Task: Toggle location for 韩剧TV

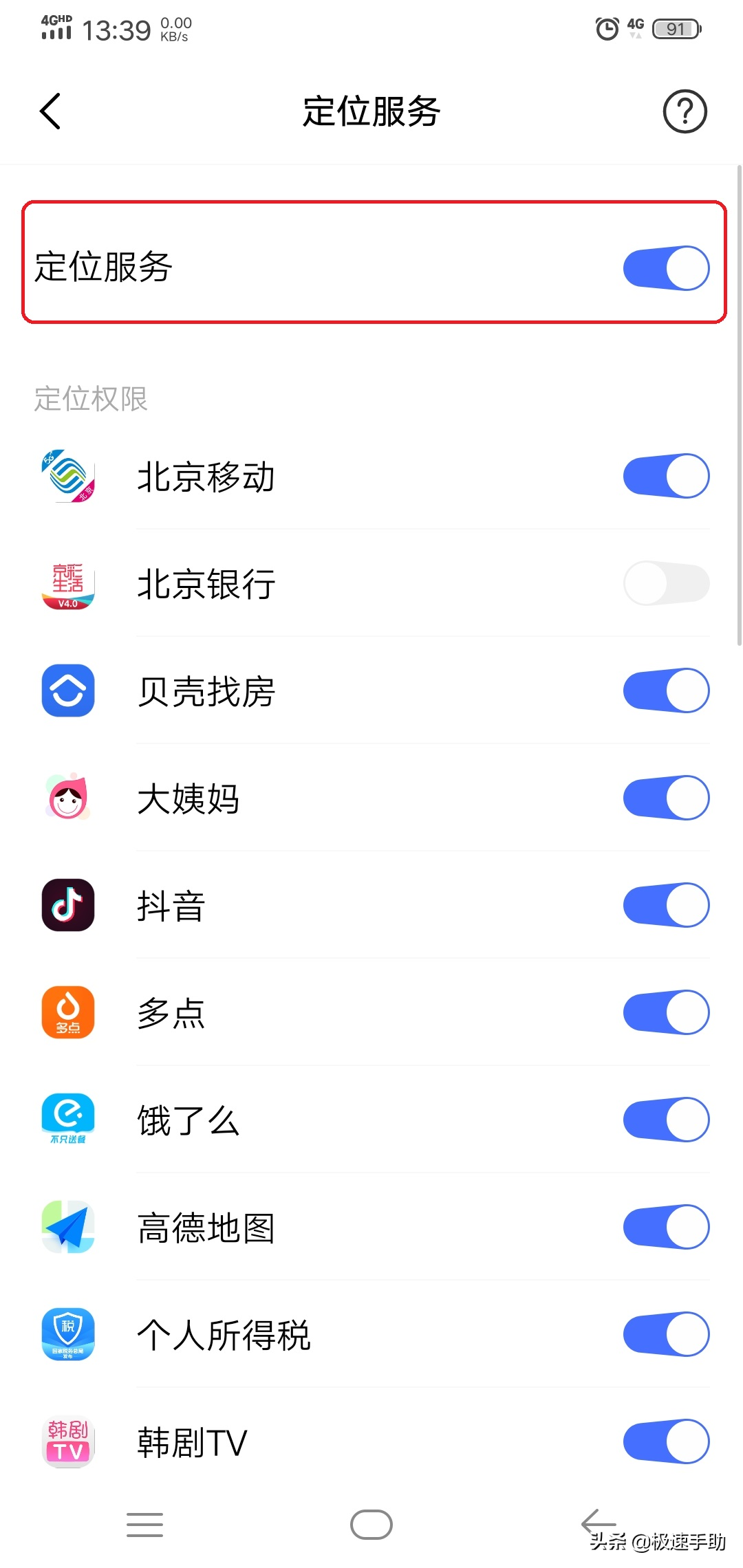Action: (666, 1441)
